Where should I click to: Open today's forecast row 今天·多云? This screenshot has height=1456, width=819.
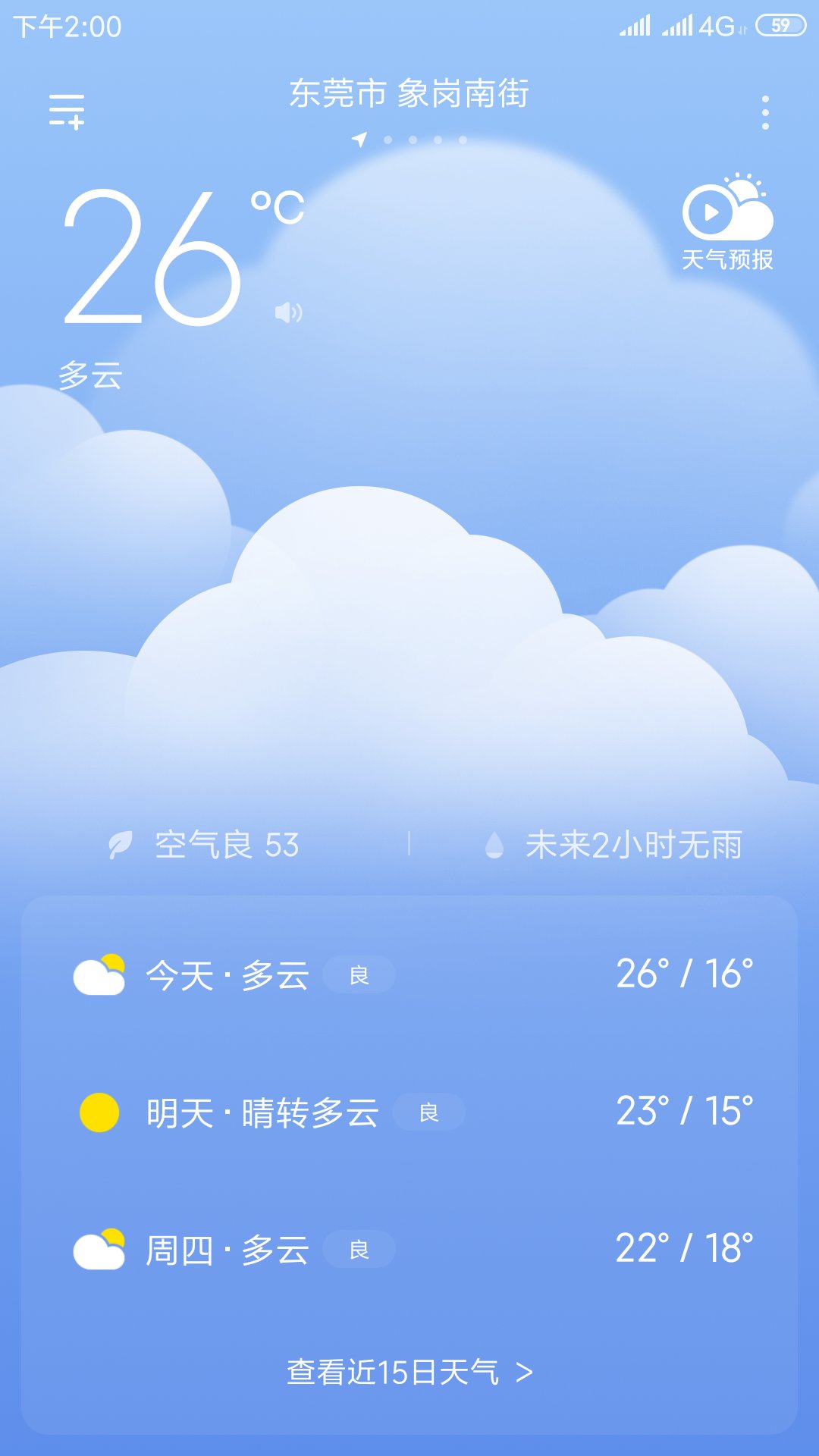pyautogui.click(x=409, y=975)
